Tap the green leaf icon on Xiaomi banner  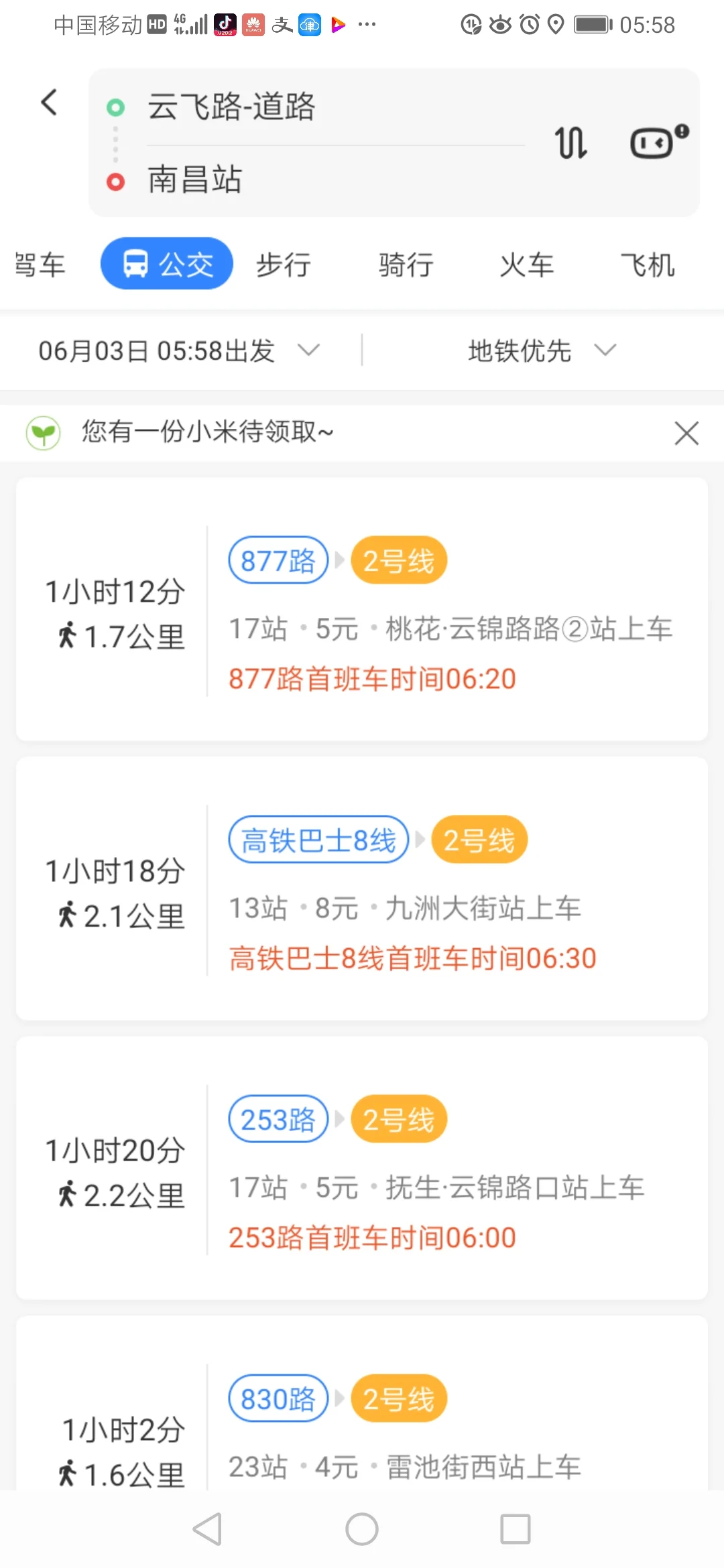point(43,432)
